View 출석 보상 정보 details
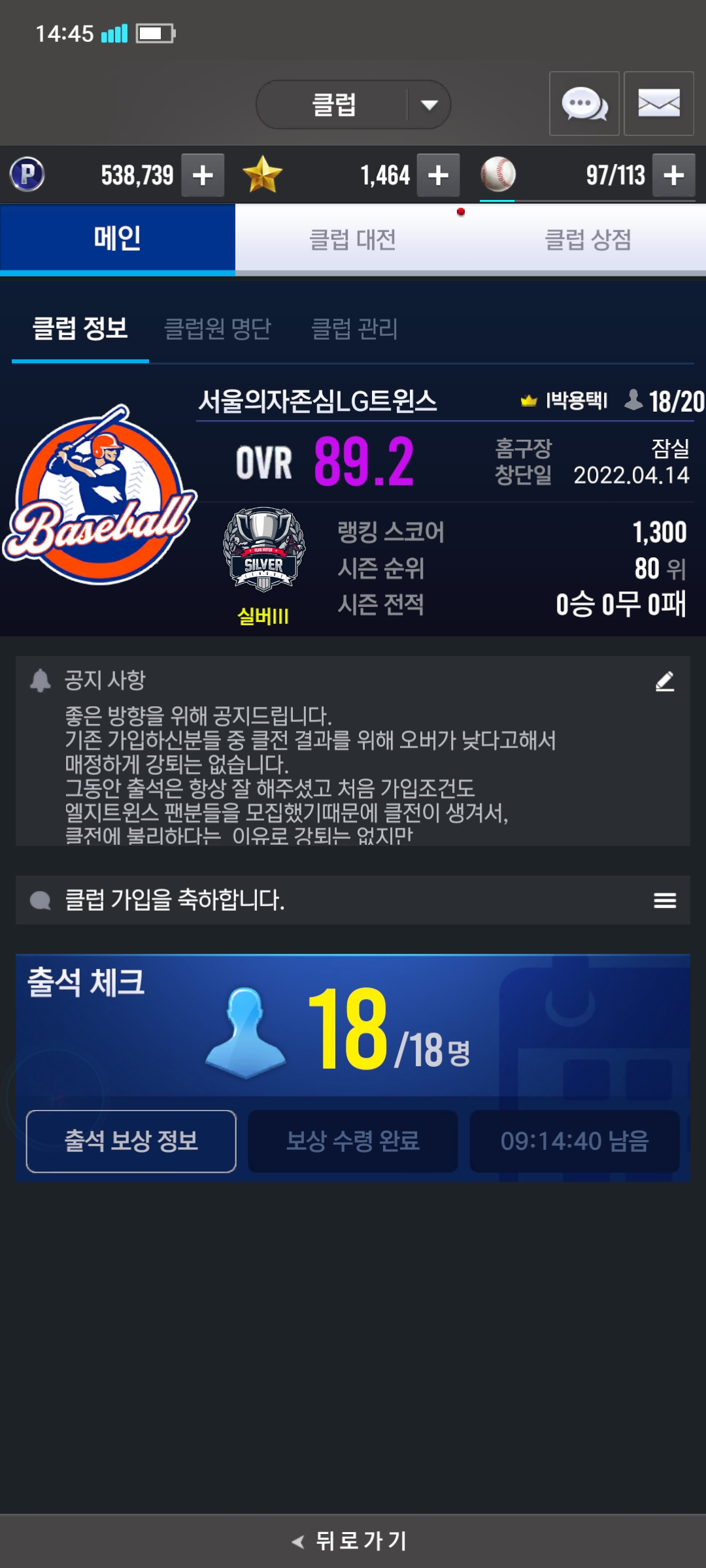The height and width of the screenshot is (1568, 706). (131, 1141)
